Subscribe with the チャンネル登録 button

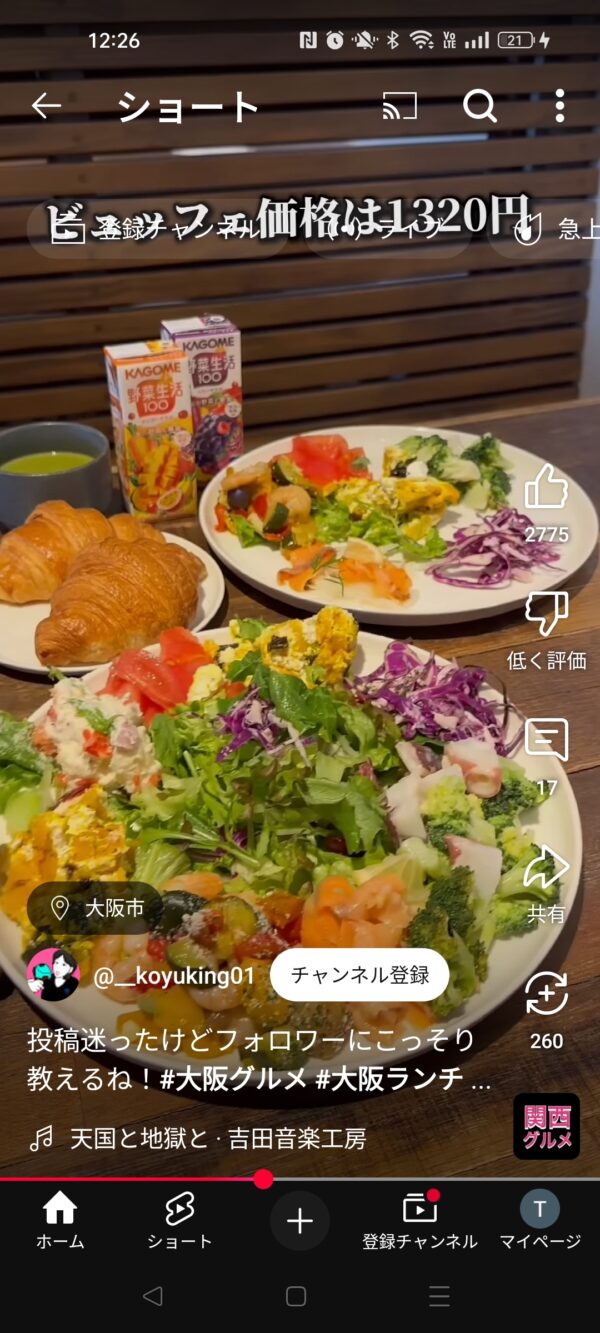coord(360,975)
